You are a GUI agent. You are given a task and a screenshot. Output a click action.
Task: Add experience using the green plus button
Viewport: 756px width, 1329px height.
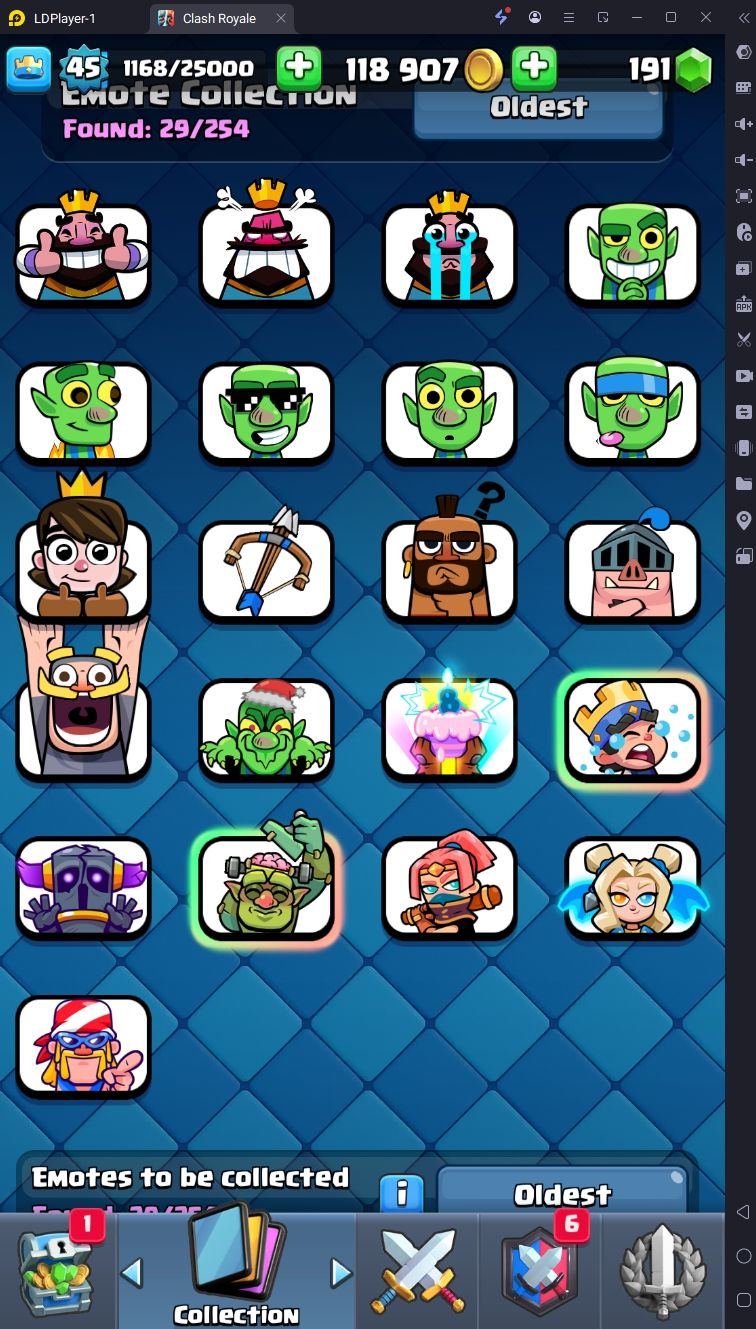[298, 68]
